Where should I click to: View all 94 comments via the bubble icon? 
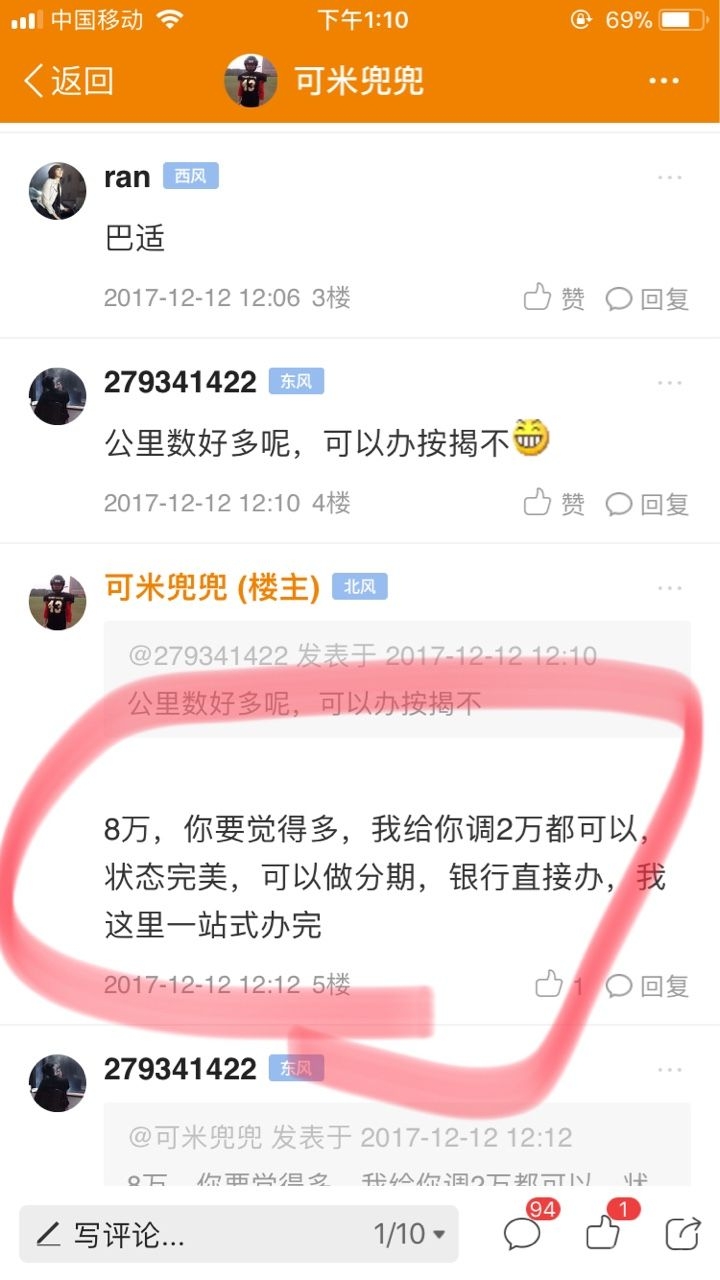(524, 1234)
